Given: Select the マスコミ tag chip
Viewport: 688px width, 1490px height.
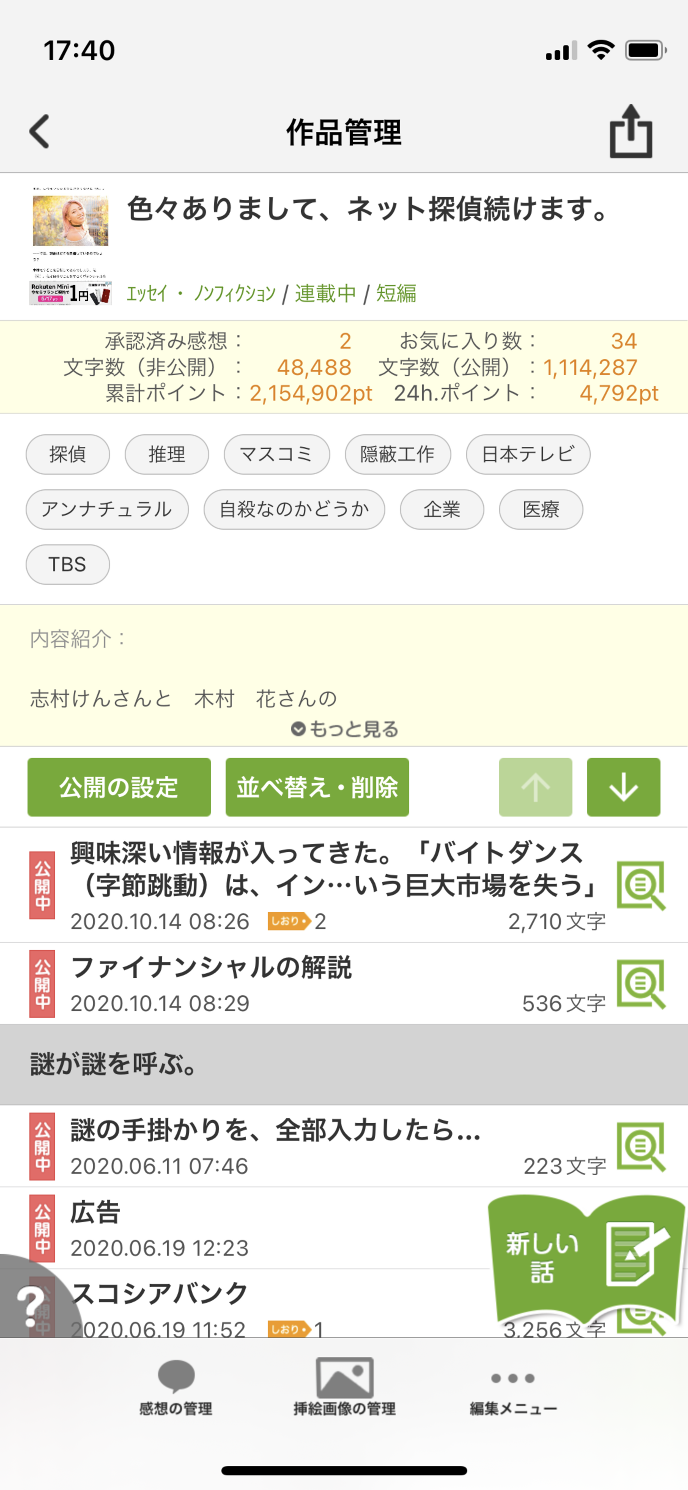Looking at the screenshot, I should tap(276, 455).
